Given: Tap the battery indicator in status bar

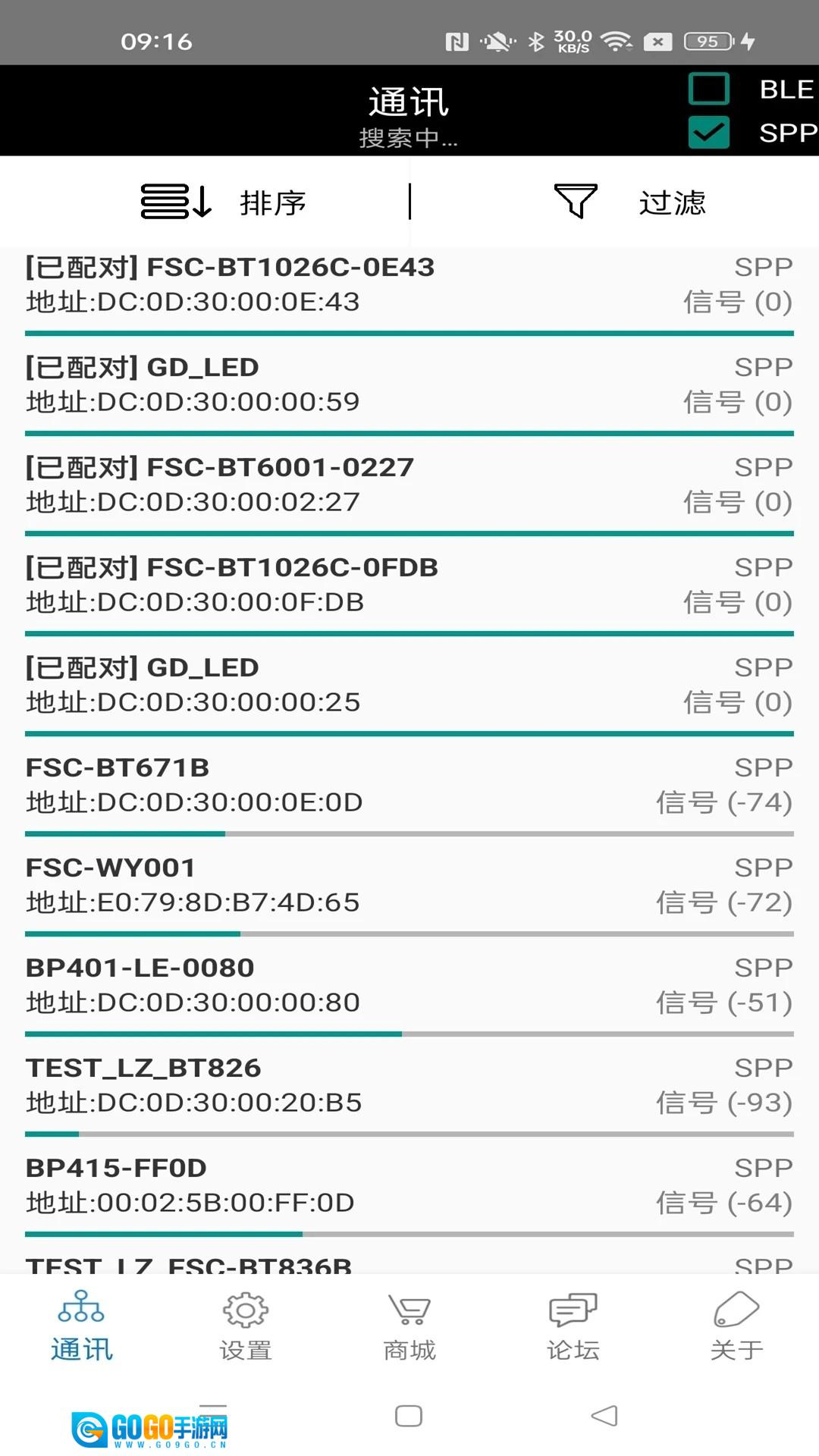Looking at the screenshot, I should (x=707, y=39).
